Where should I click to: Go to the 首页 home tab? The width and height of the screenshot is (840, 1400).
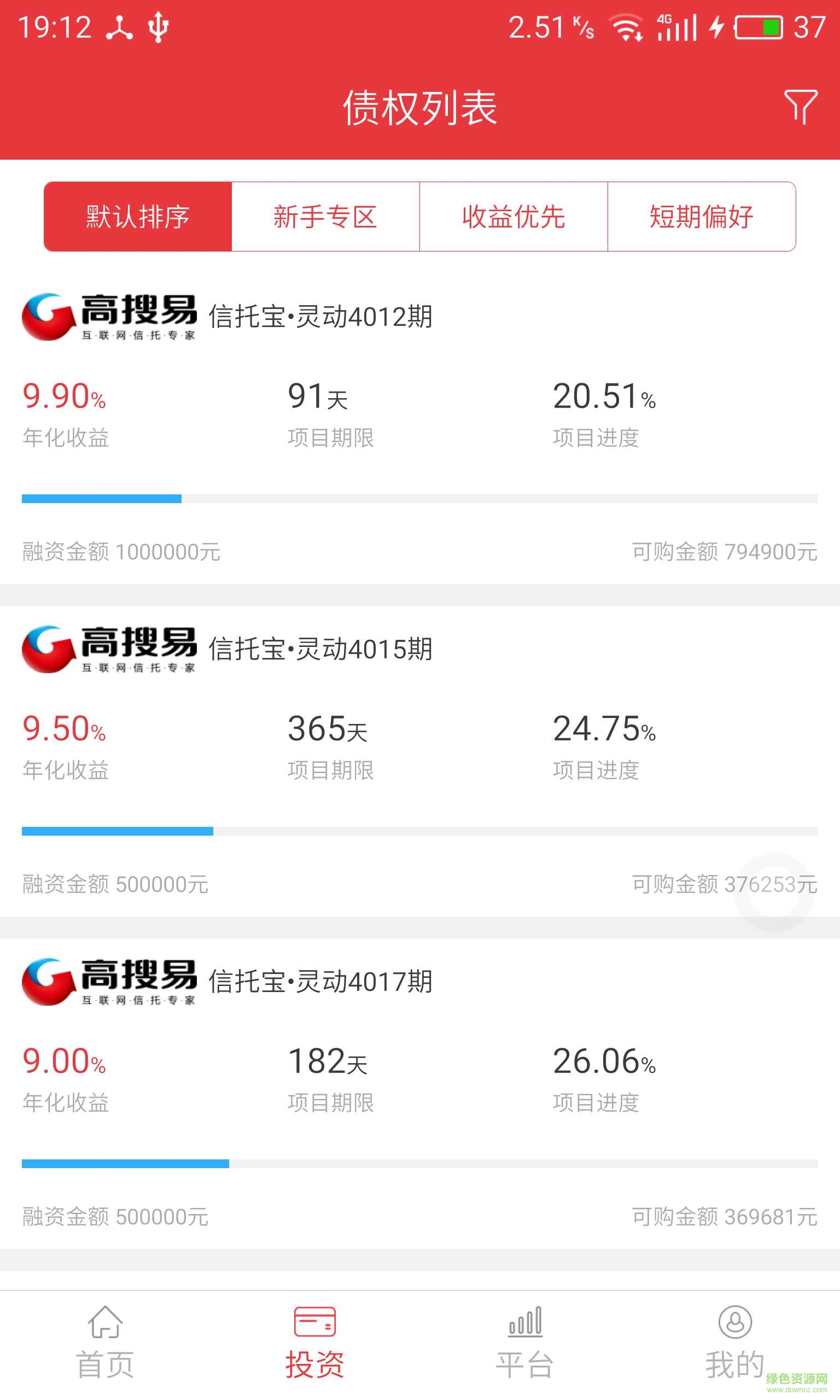pyautogui.click(x=106, y=1343)
